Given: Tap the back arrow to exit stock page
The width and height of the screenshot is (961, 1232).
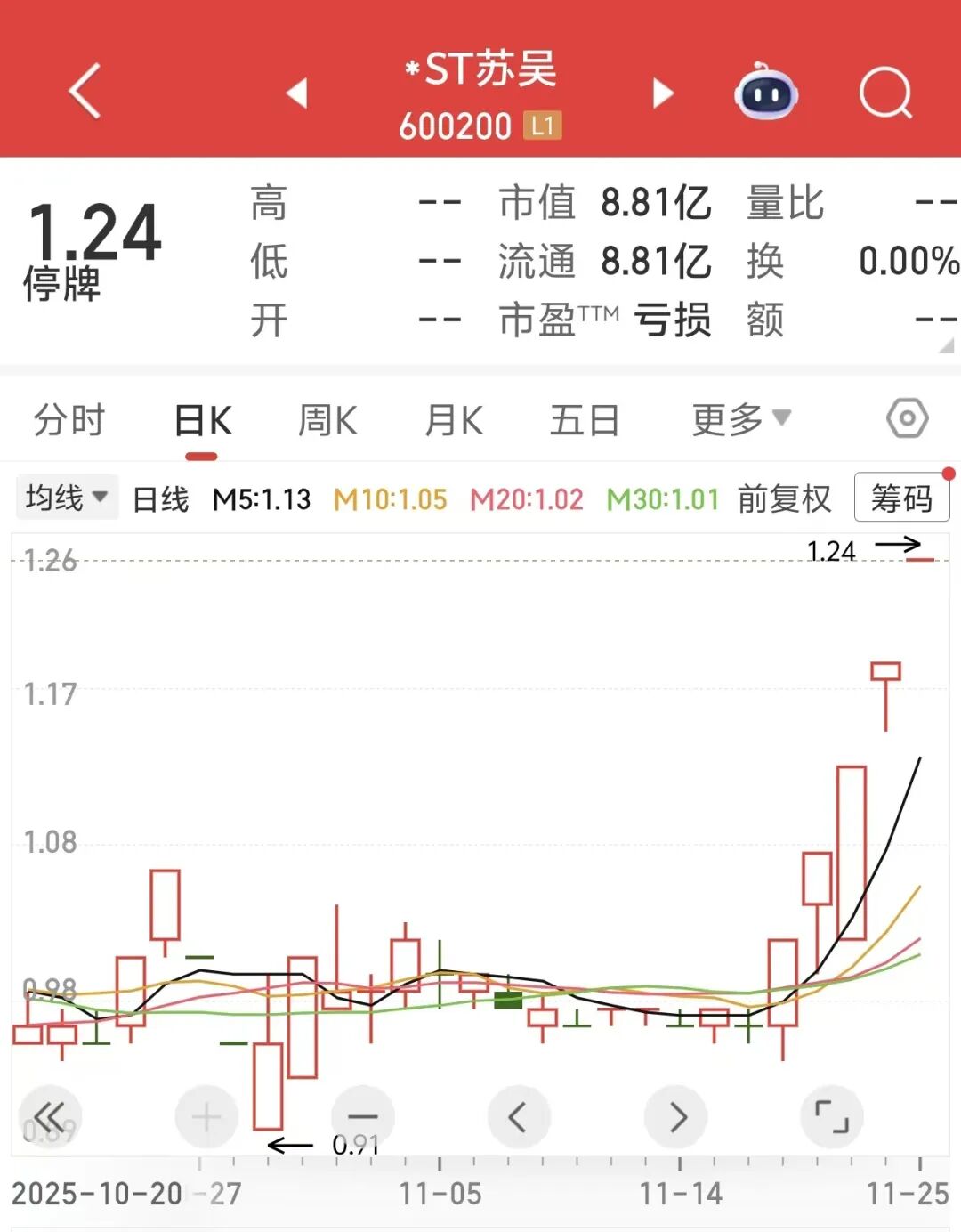Looking at the screenshot, I should [x=85, y=92].
